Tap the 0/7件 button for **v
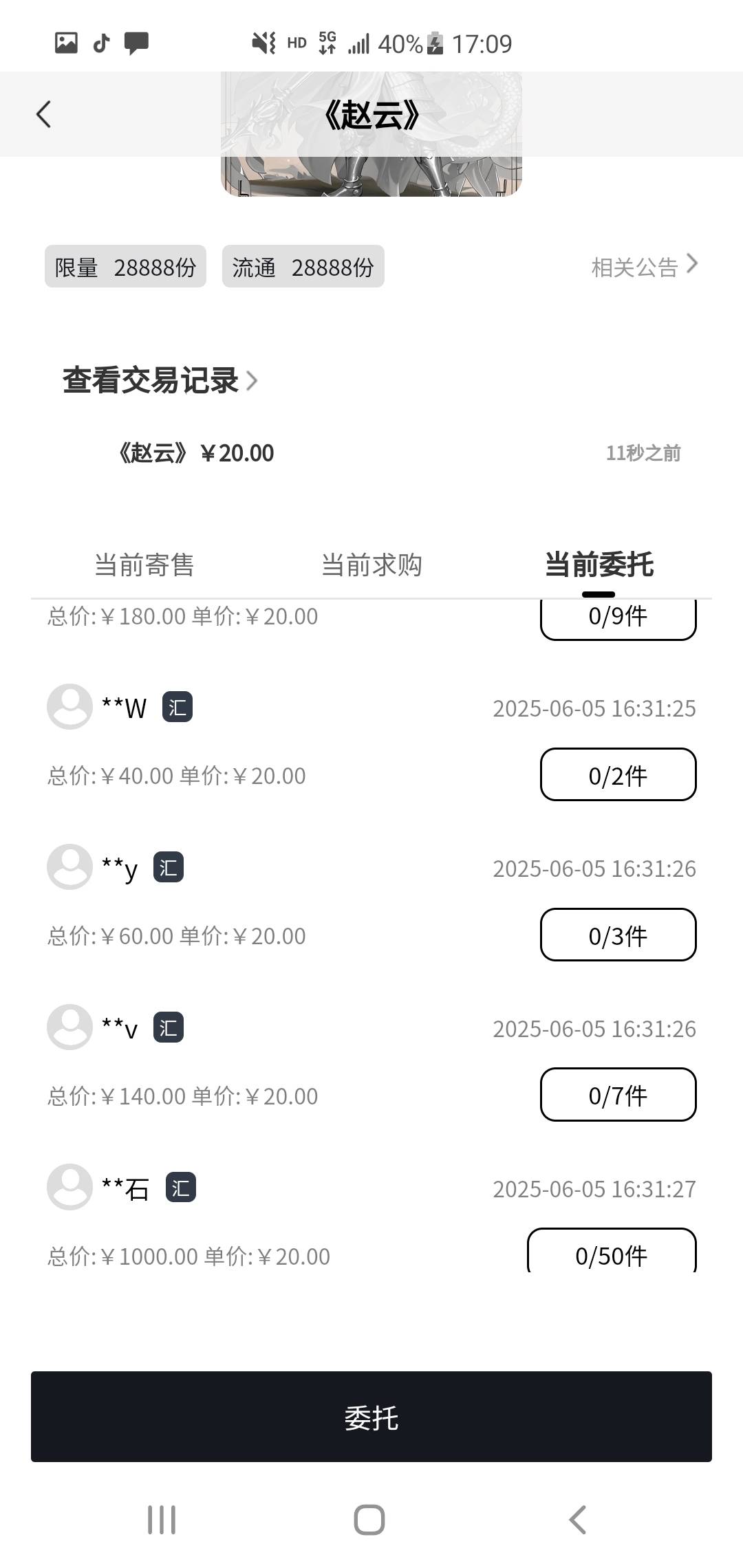This screenshot has height=1568, width=743. (618, 1095)
